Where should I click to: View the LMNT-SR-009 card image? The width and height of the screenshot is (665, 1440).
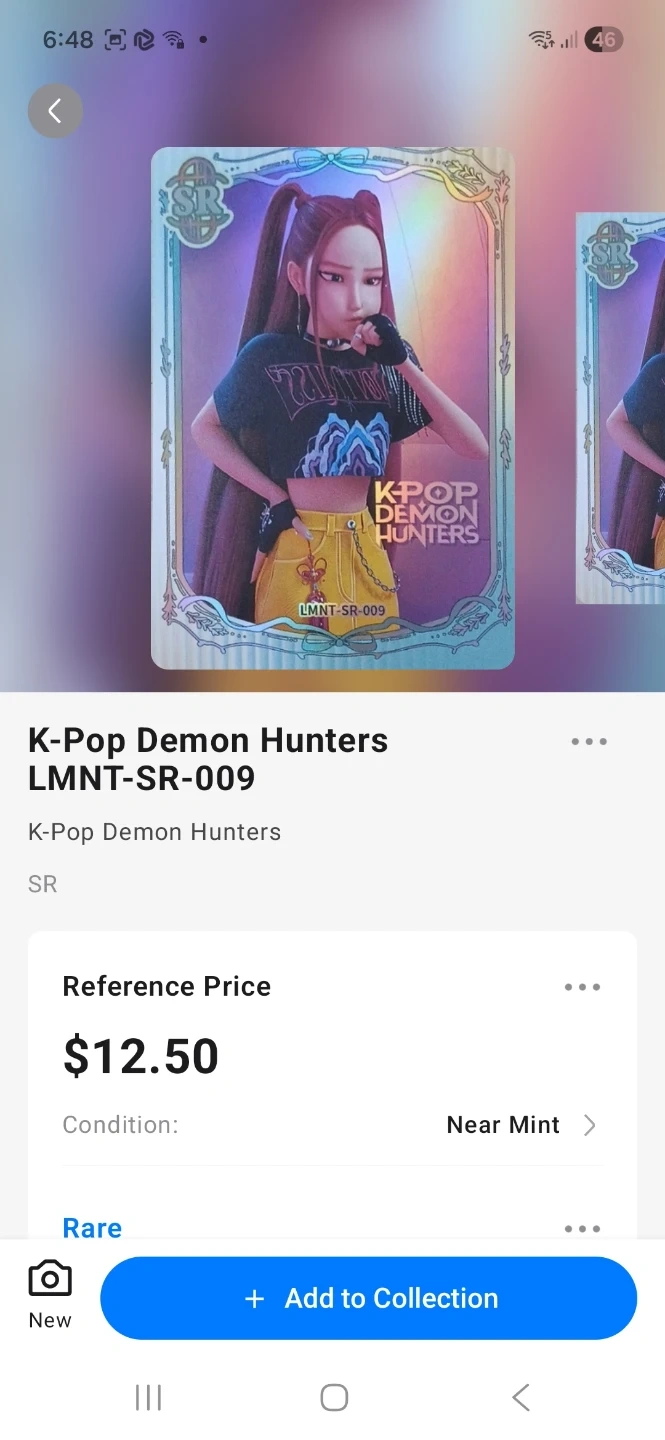tap(332, 408)
